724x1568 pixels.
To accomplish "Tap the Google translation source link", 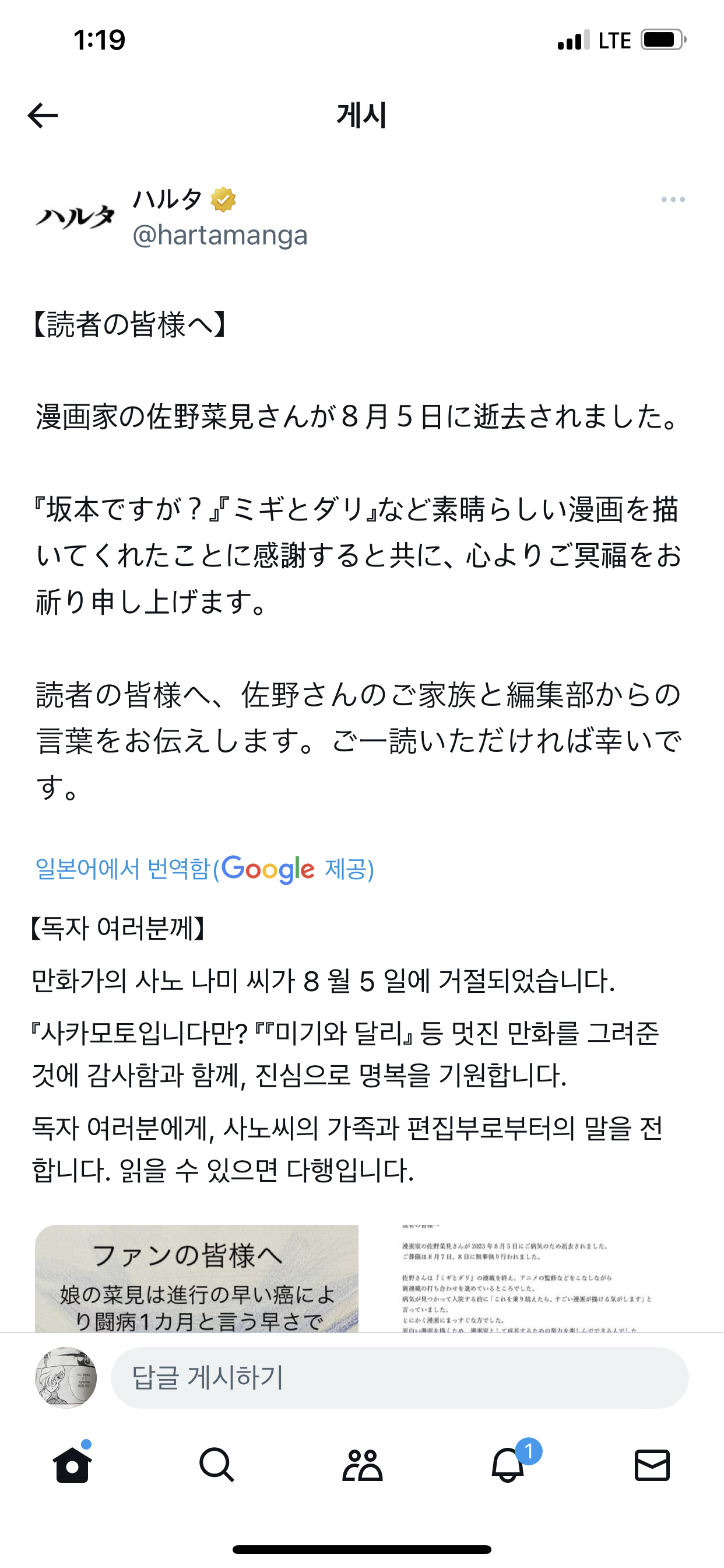I will tap(205, 869).
